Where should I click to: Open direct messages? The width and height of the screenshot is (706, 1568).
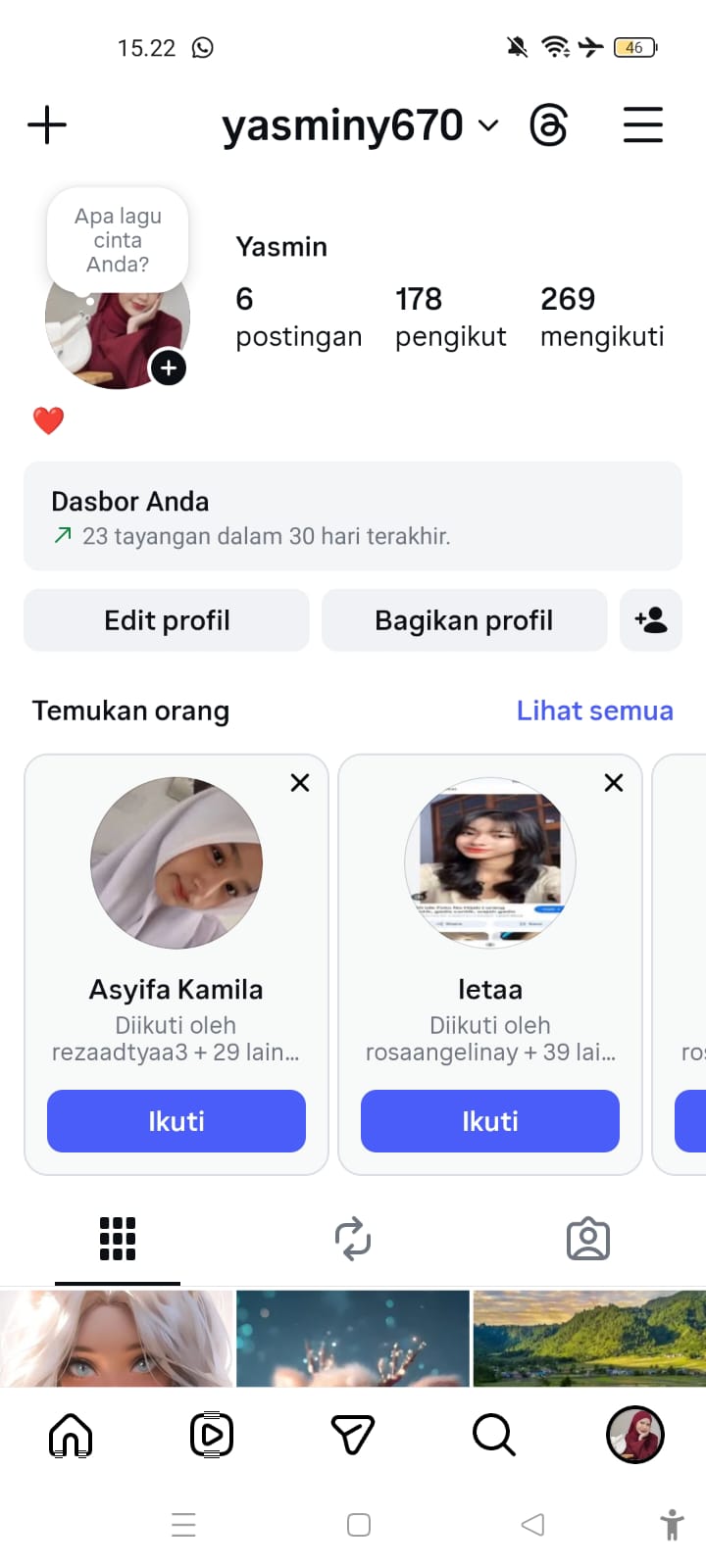coord(353,1436)
